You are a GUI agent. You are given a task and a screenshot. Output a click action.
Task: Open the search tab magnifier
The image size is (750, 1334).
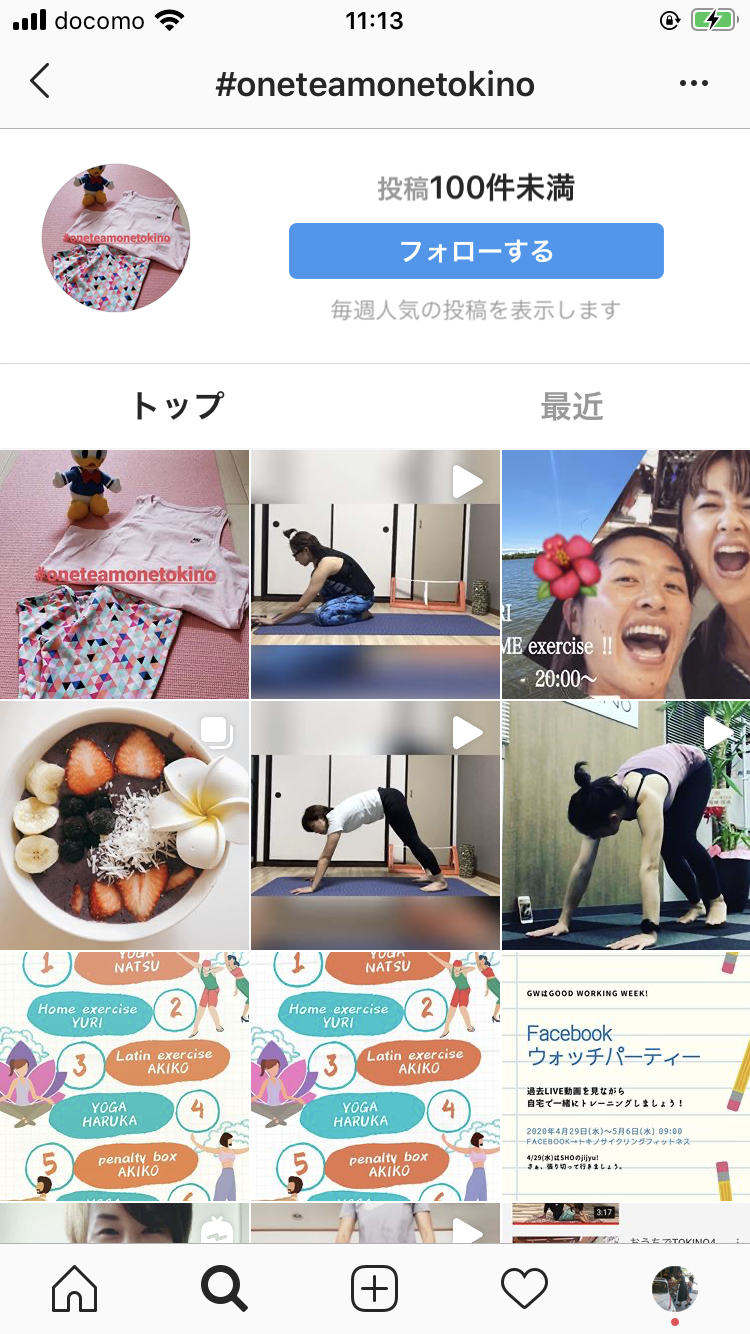click(x=224, y=1289)
